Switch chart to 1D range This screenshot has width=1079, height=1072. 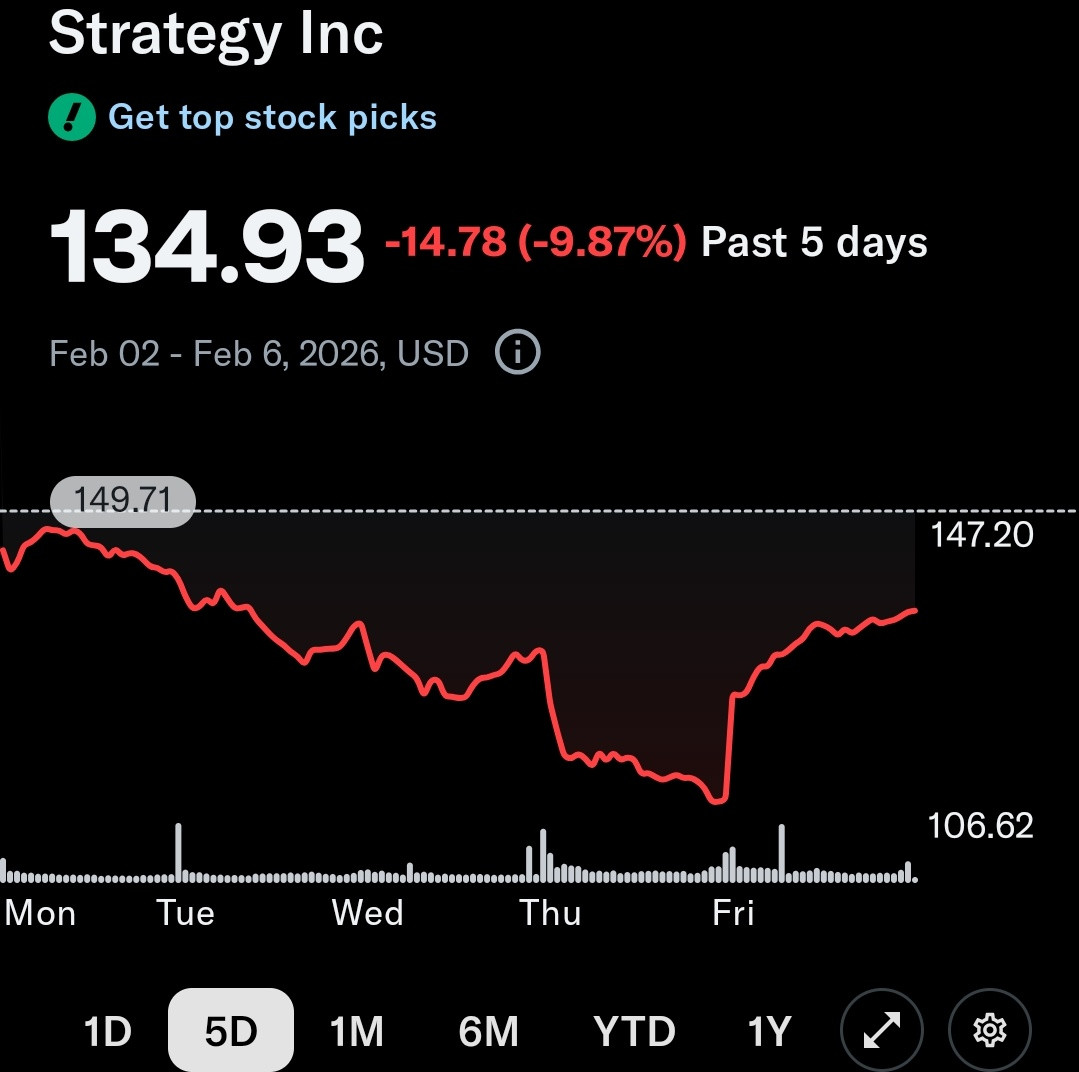(107, 1030)
